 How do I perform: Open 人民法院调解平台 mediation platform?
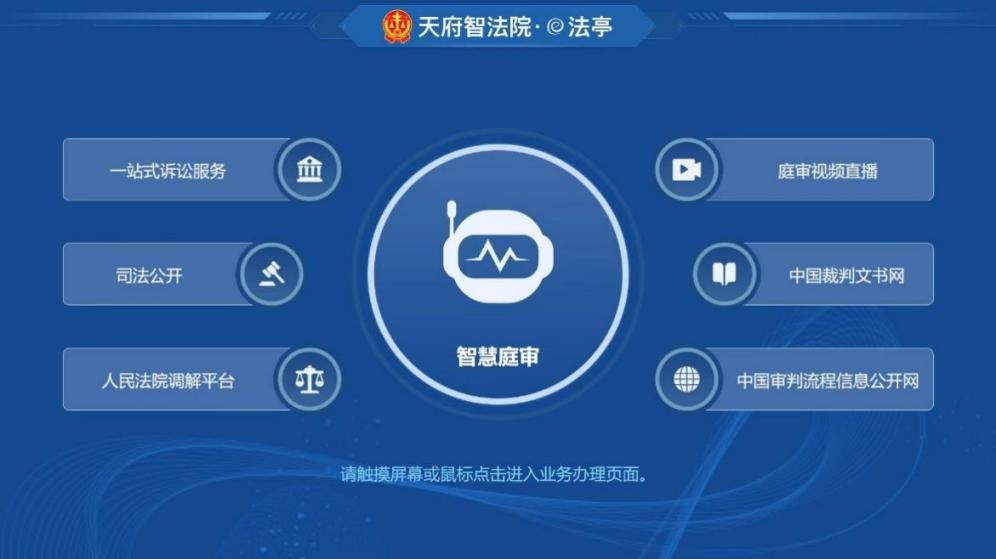tap(168, 380)
